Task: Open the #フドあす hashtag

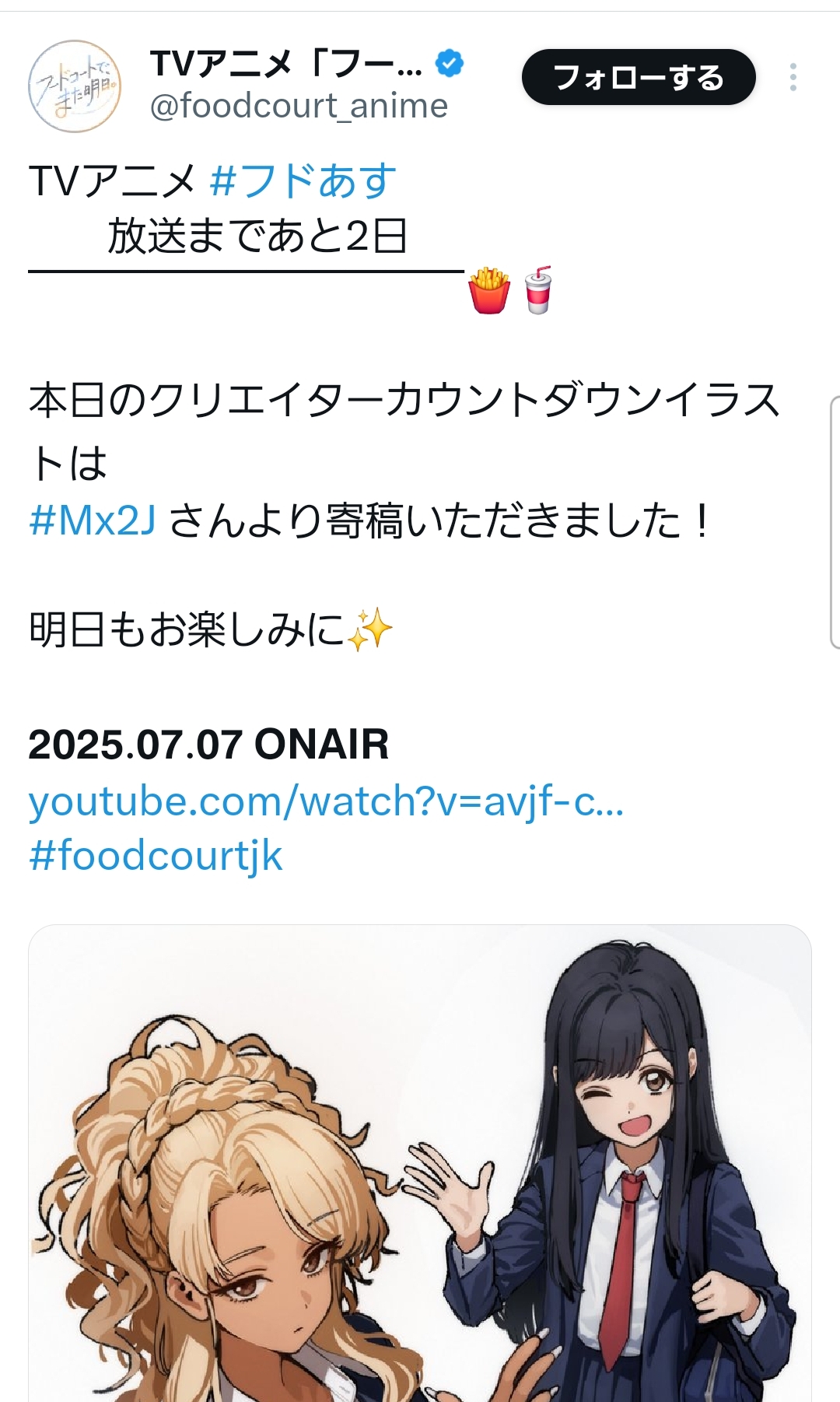Action: pos(303,181)
